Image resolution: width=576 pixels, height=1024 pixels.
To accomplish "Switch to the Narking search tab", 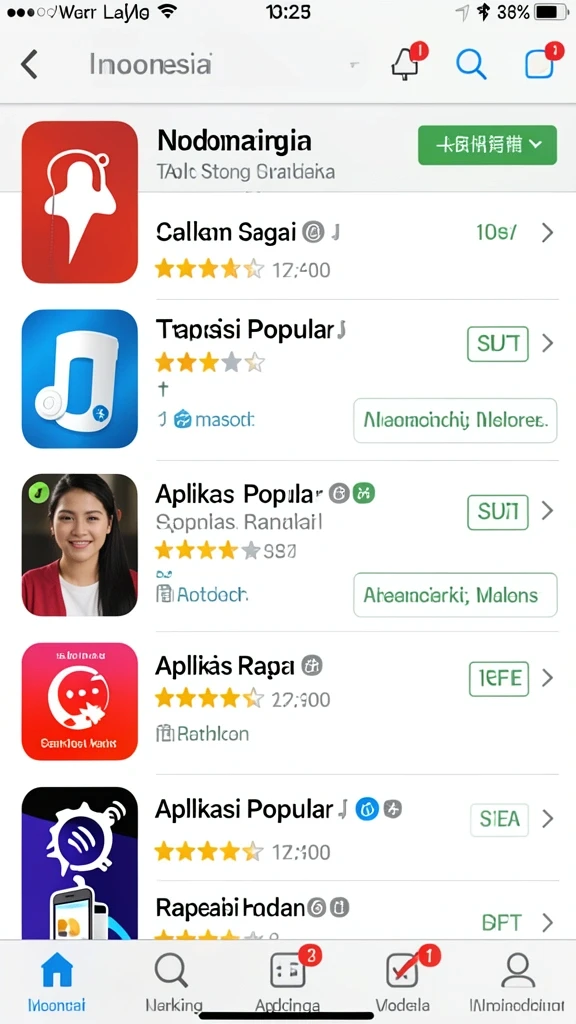I will coord(172,980).
